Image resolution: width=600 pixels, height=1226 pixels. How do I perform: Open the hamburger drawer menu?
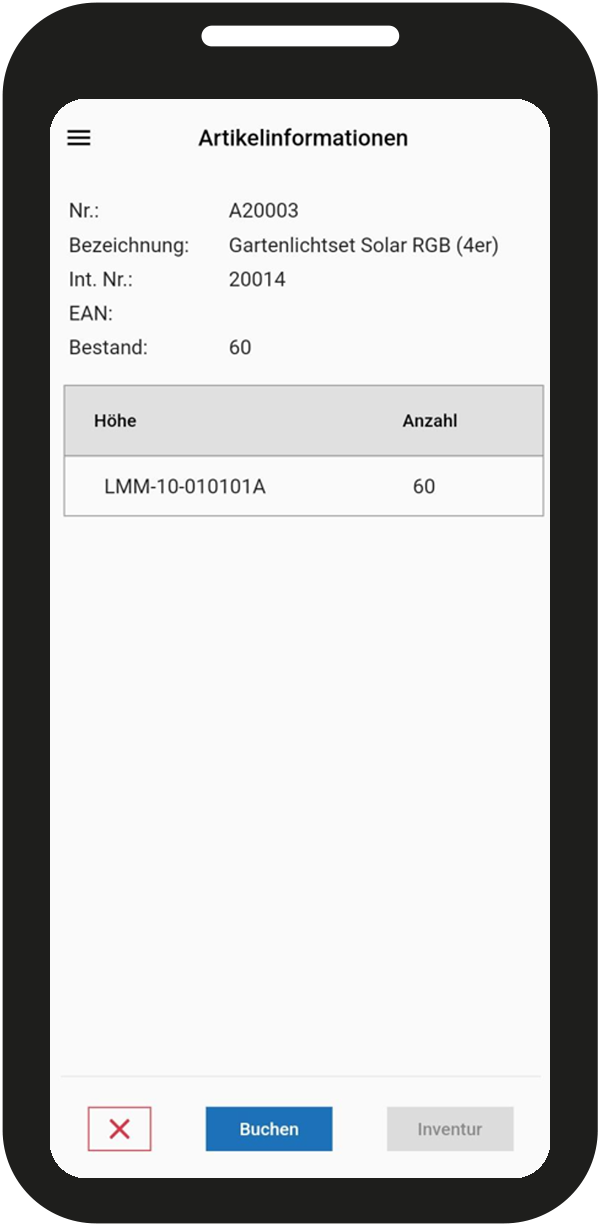click(x=79, y=138)
